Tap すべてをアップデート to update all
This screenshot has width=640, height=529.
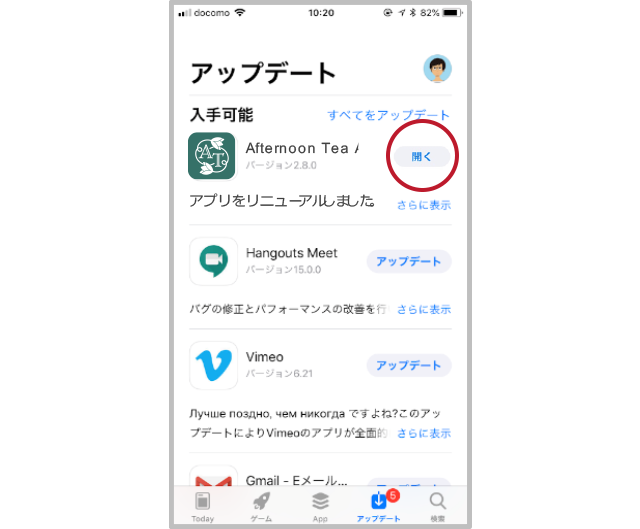pos(388,115)
